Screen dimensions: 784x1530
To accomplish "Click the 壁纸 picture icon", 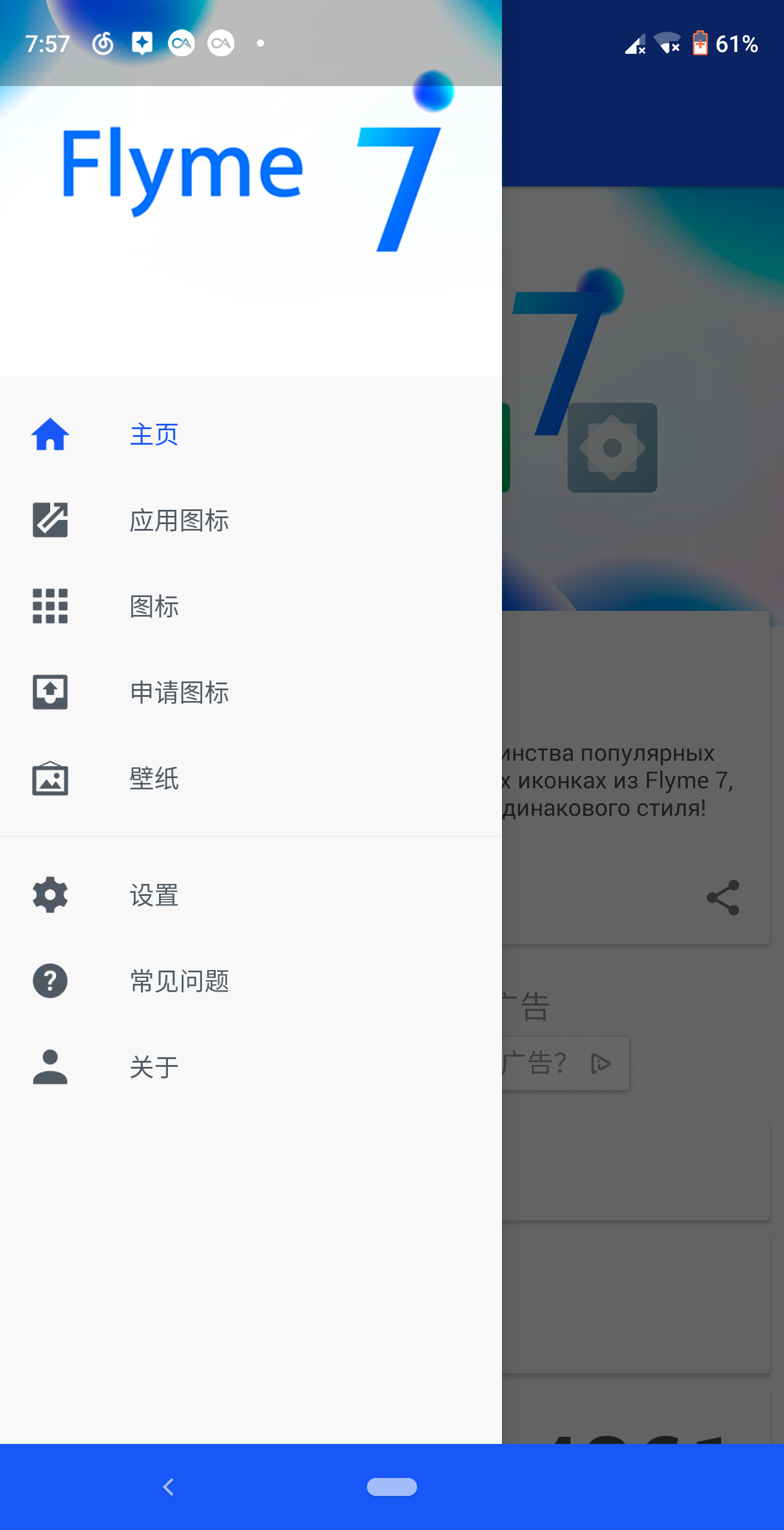I will (x=50, y=778).
